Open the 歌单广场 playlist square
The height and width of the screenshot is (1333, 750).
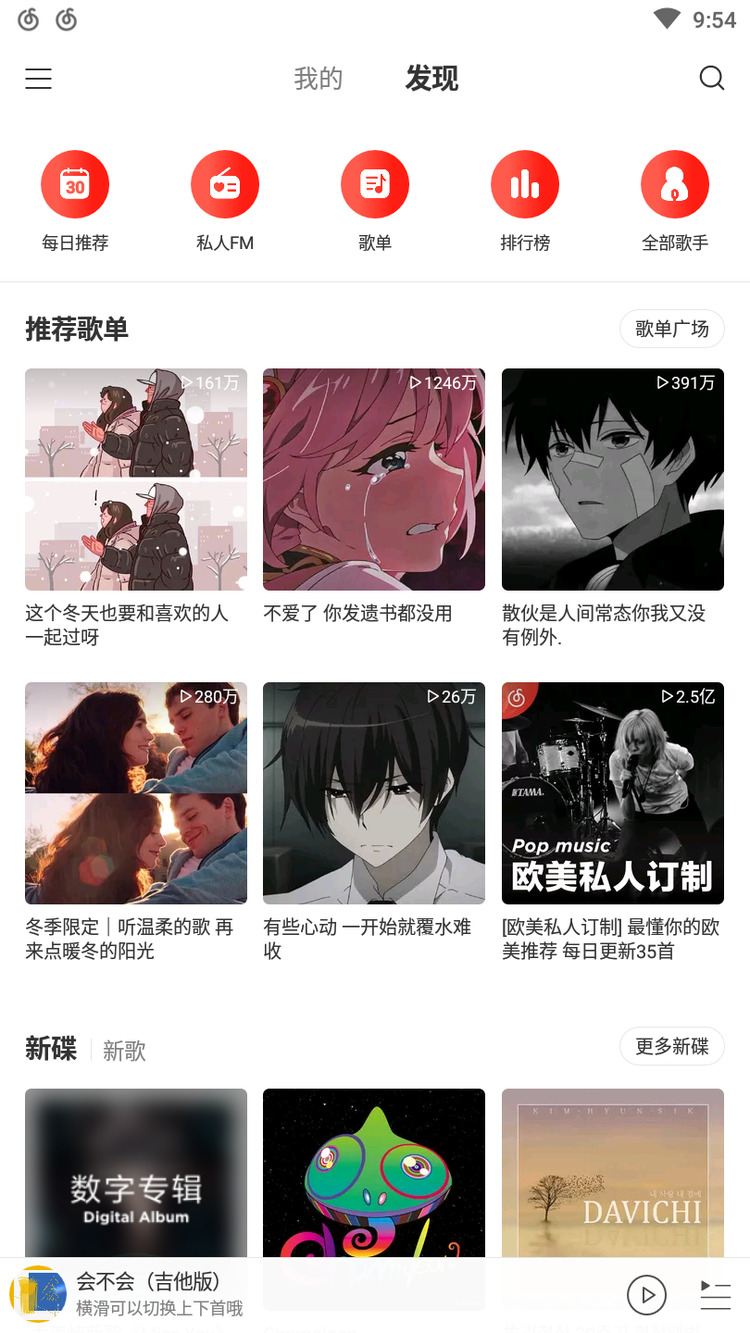[672, 328]
